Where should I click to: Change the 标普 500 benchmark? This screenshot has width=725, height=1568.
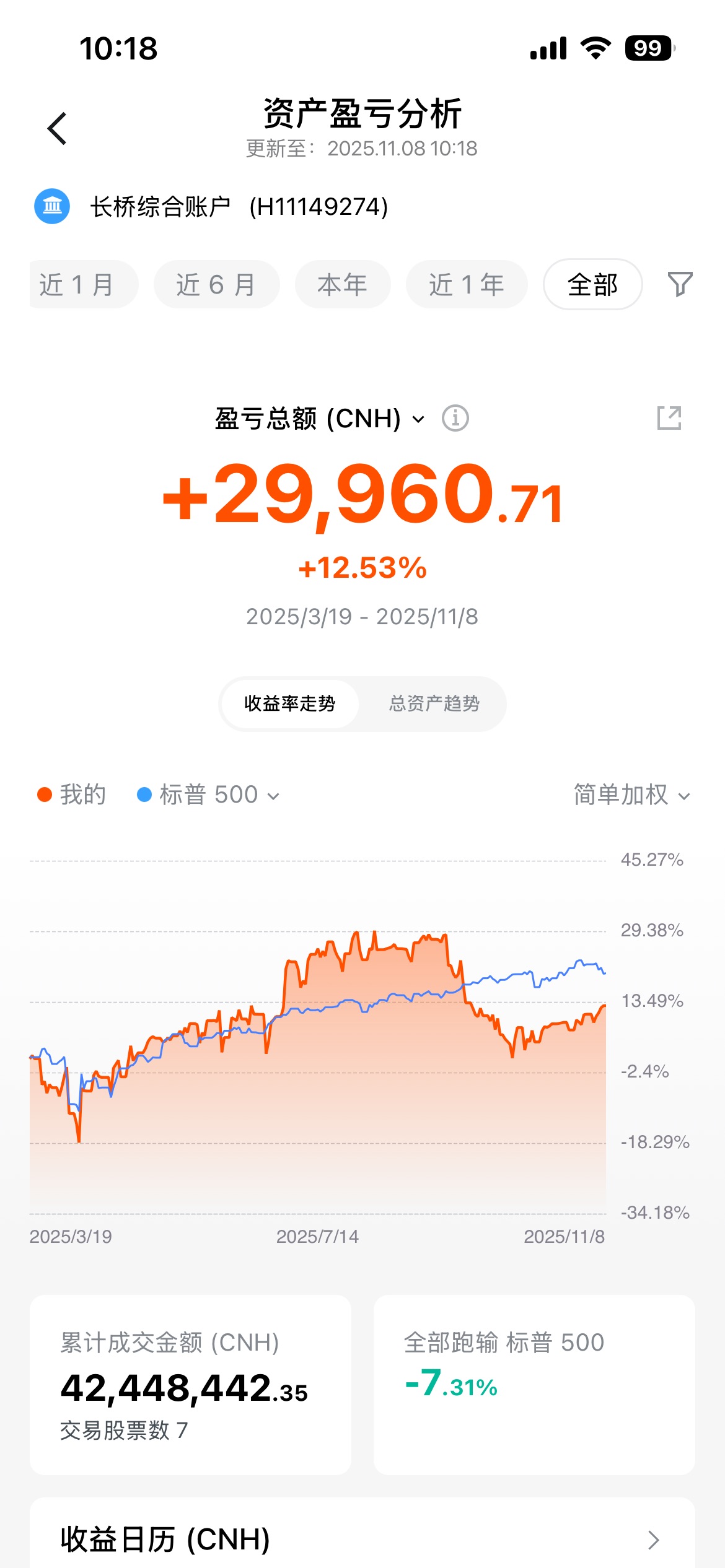point(209,795)
